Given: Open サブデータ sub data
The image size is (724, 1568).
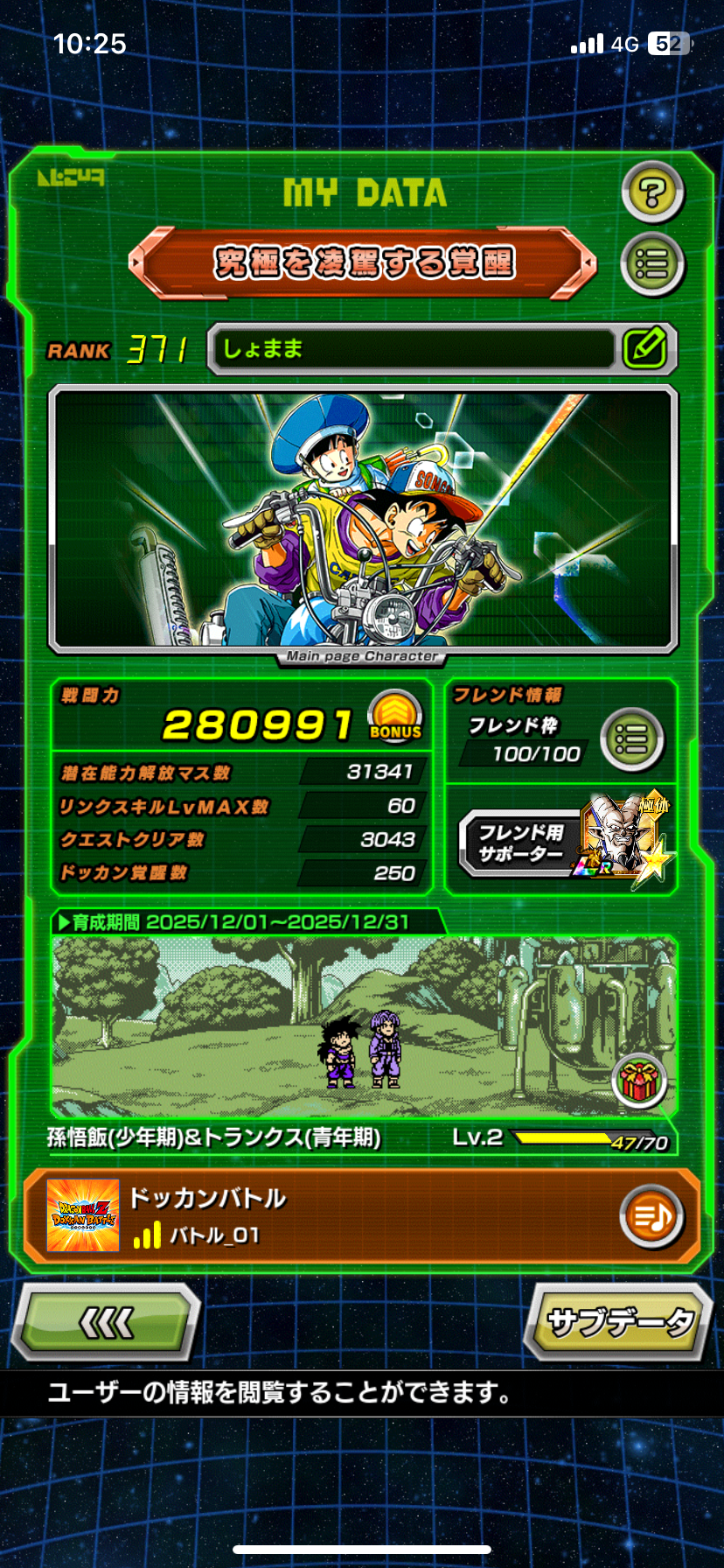Looking at the screenshot, I should click(x=619, y=1322).
